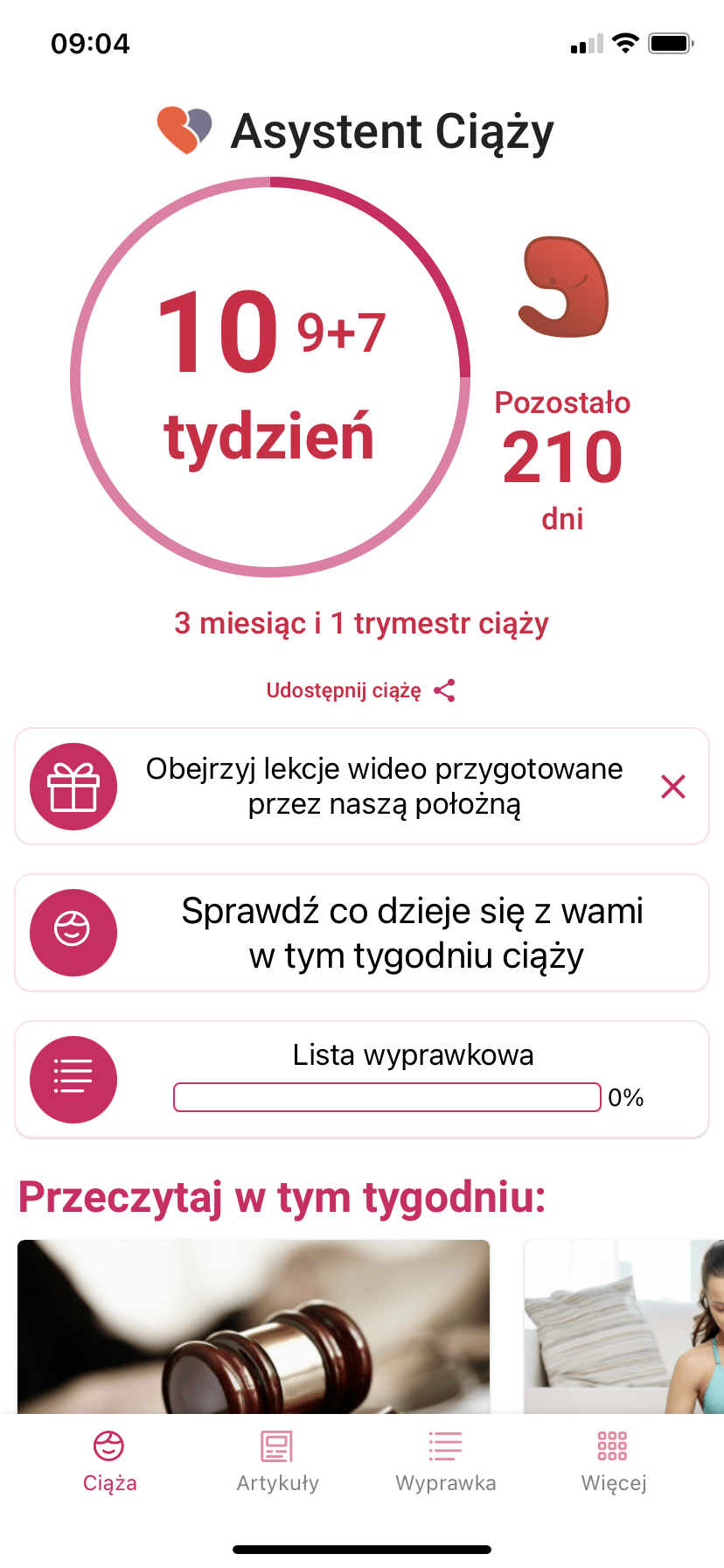Select the Ciąża tab
724x1568 pixels.
point(109,1461)
